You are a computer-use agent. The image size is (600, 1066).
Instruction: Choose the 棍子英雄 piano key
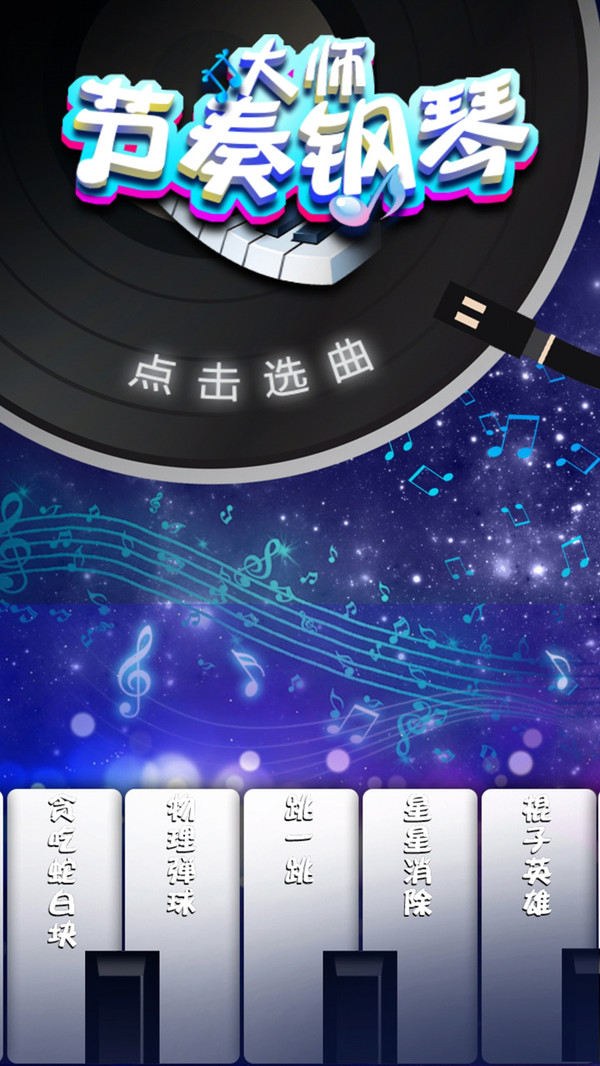tap(538, 858)
